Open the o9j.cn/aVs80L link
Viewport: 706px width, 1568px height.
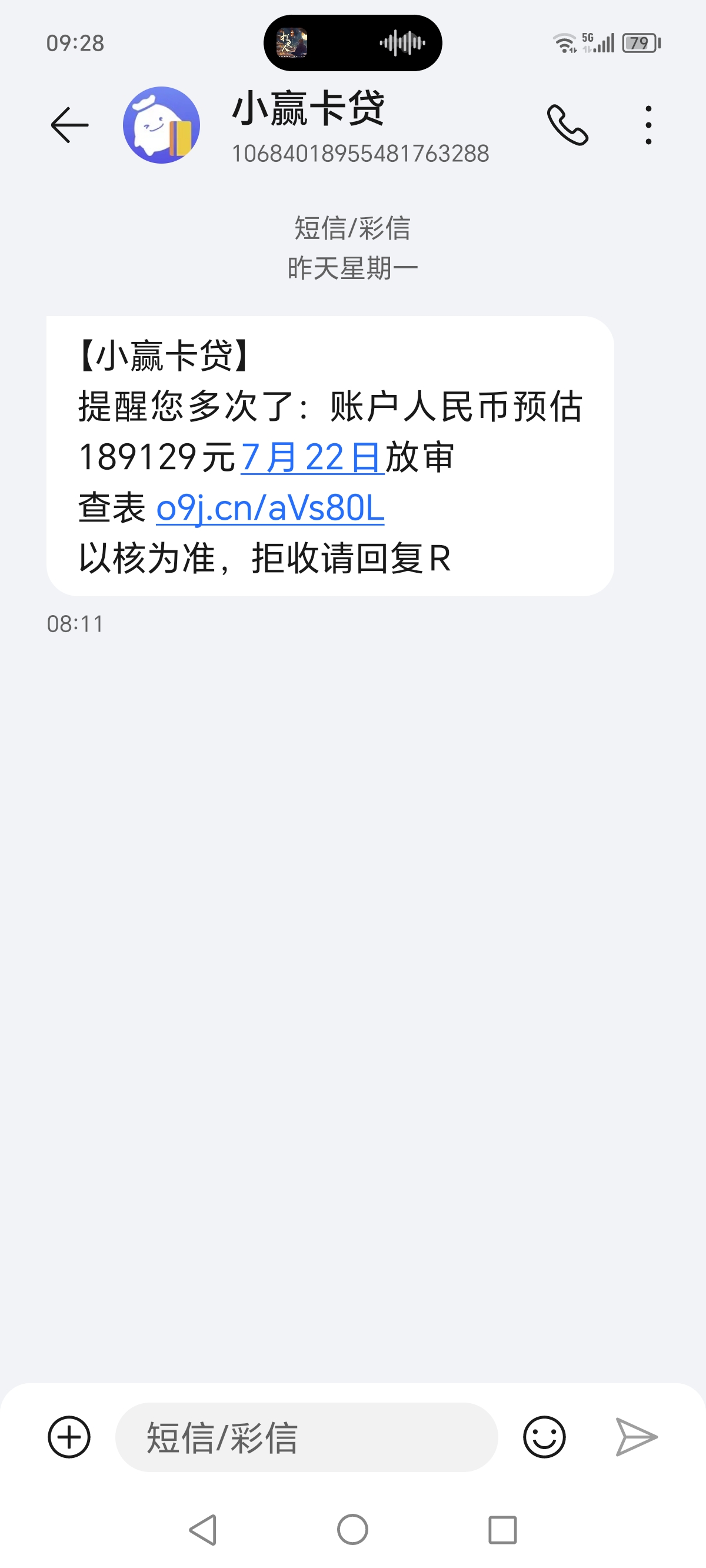270,507
